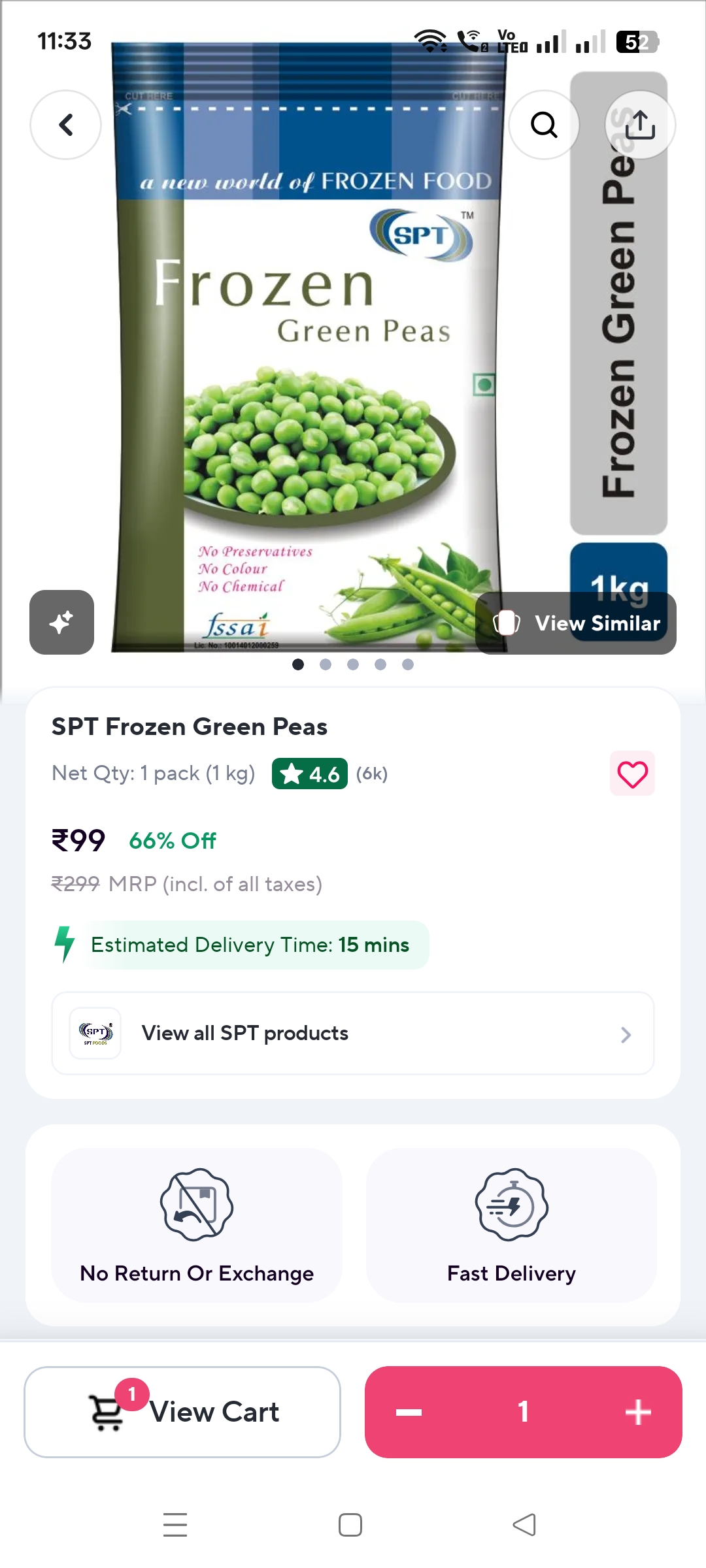Add SPT Frozen Green Peas to wishlist

point(632,774)
